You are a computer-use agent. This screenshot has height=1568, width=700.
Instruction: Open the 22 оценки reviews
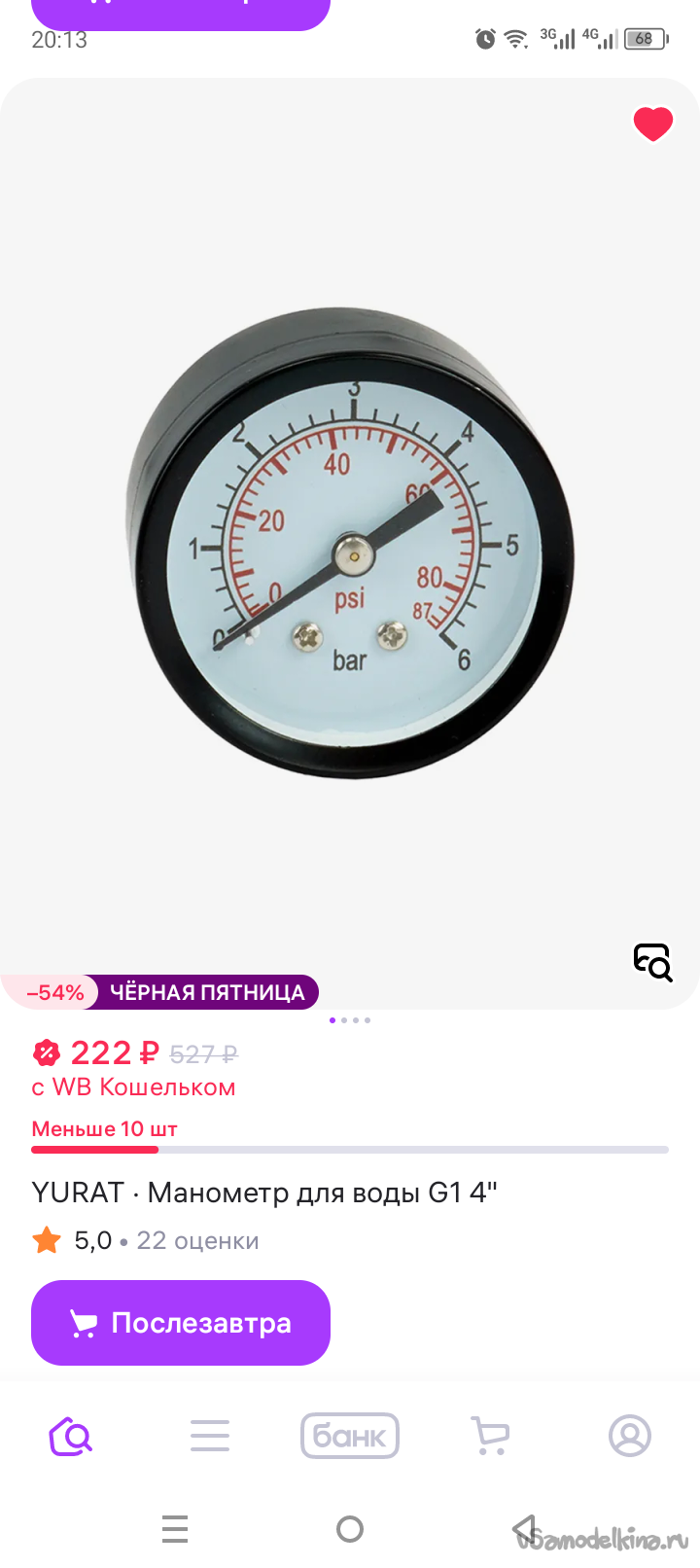click(197, 1241)
